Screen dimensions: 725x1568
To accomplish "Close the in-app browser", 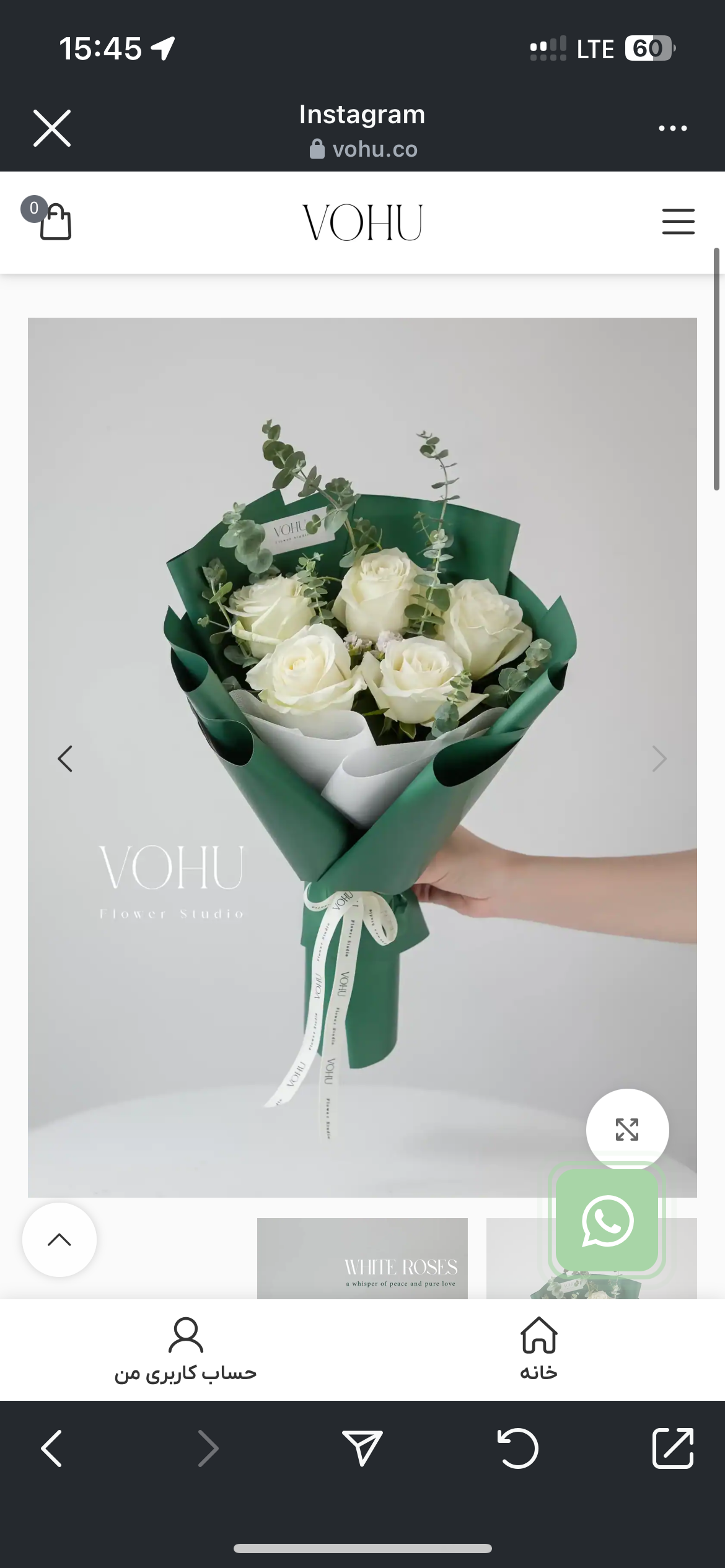I will coord(52,128).
